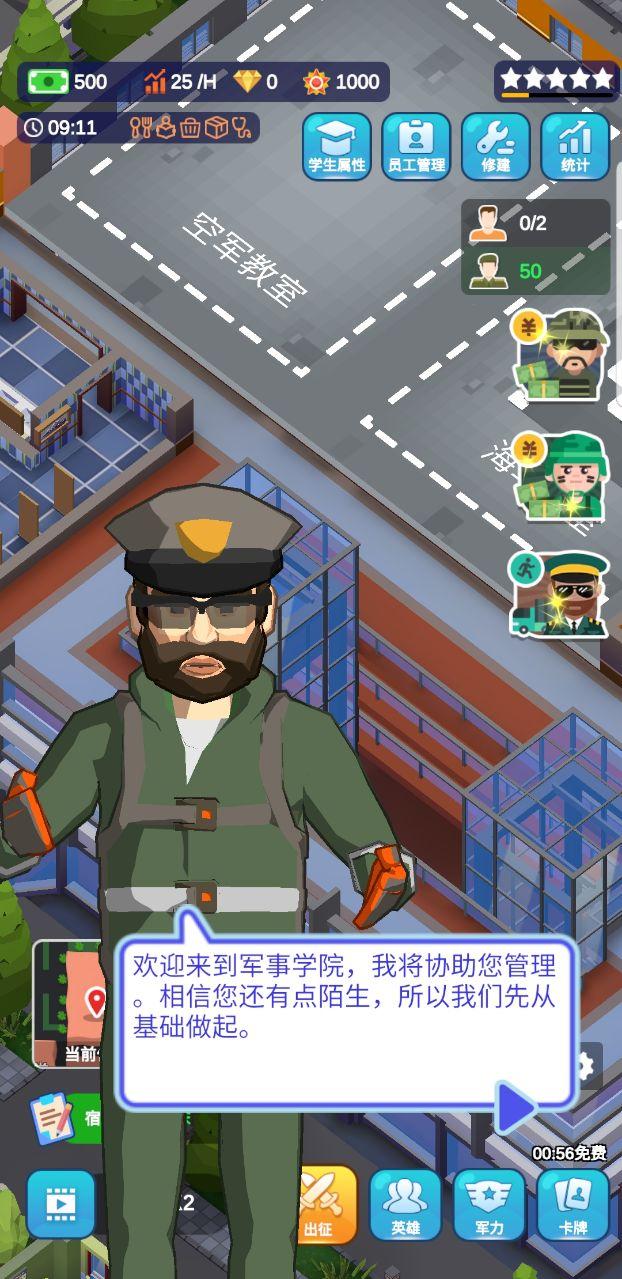622x1279 pixels.
Task: Open the star rating panel
Action: [556, 80]
